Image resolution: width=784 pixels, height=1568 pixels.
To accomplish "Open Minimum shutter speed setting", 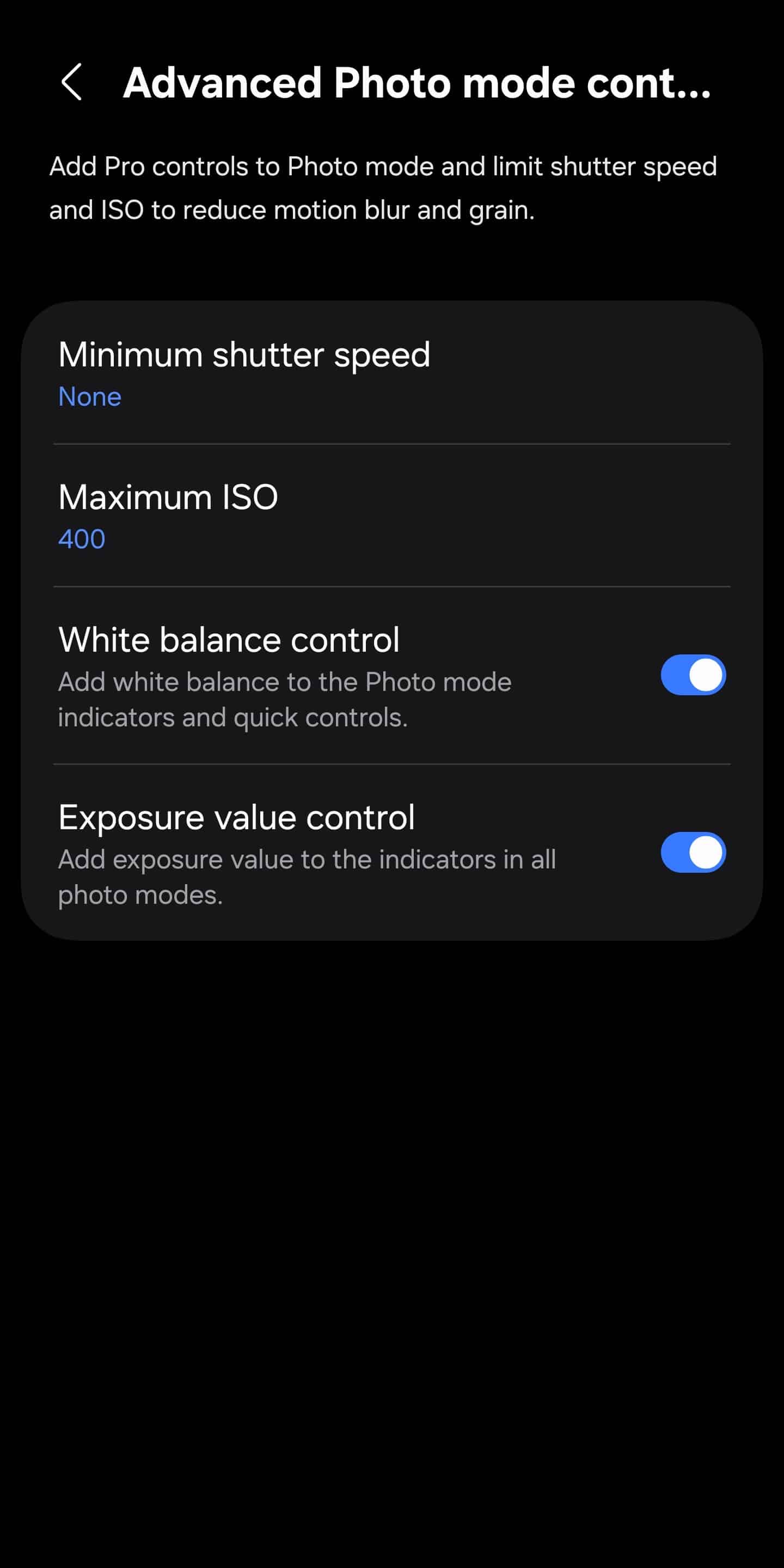I will point(243,372).
